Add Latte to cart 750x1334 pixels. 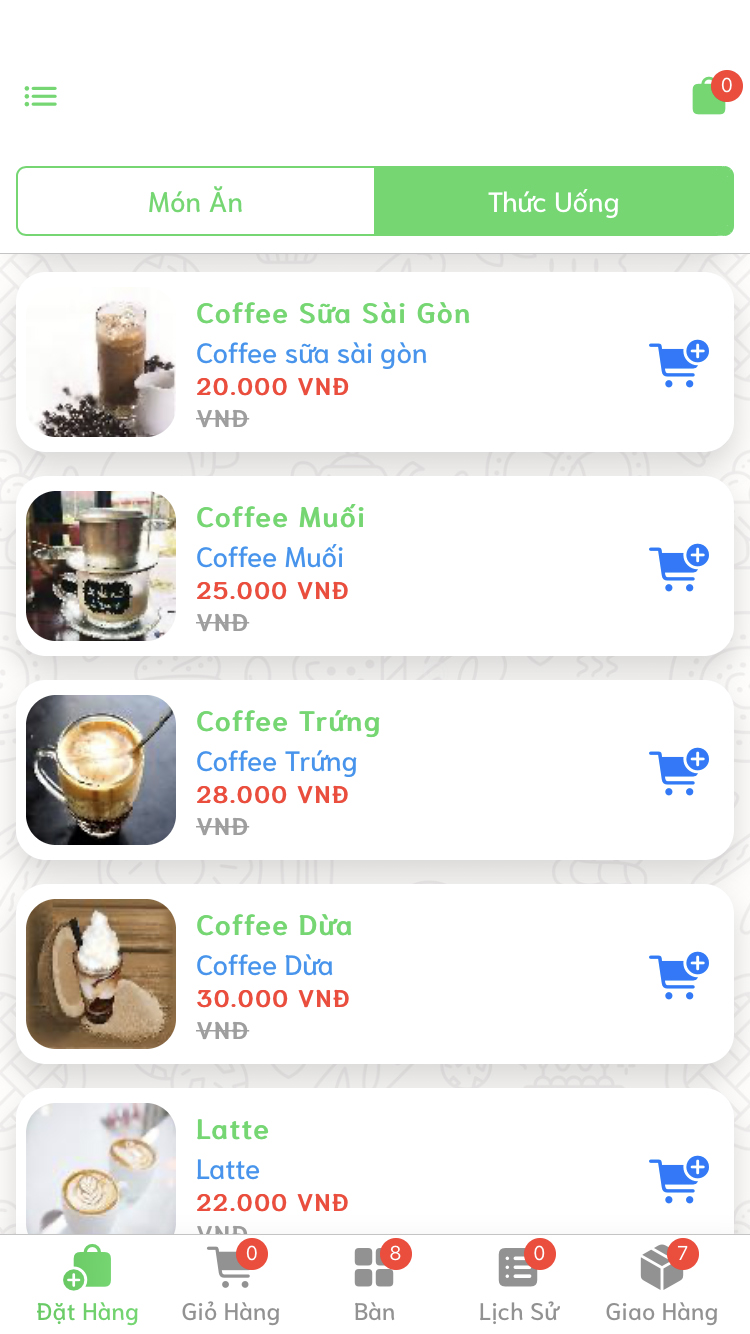[678, 1180]
